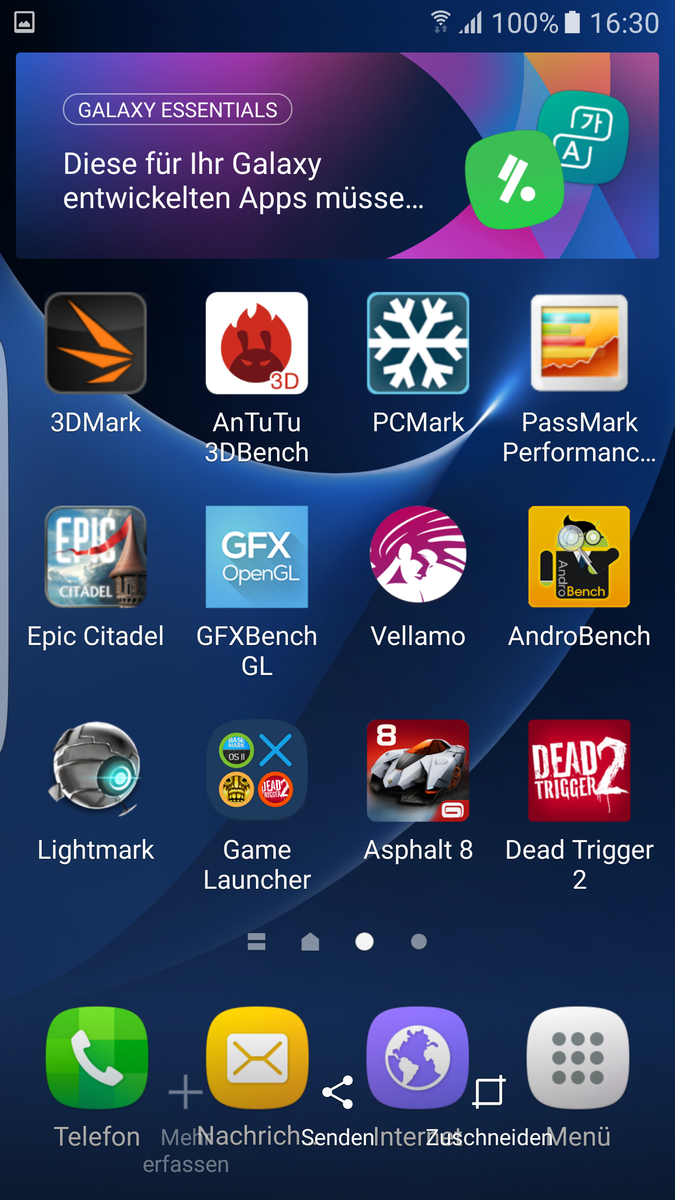Launch Lightmark
The height and width of the screenshot is (1200, 675).
[96, 771]
